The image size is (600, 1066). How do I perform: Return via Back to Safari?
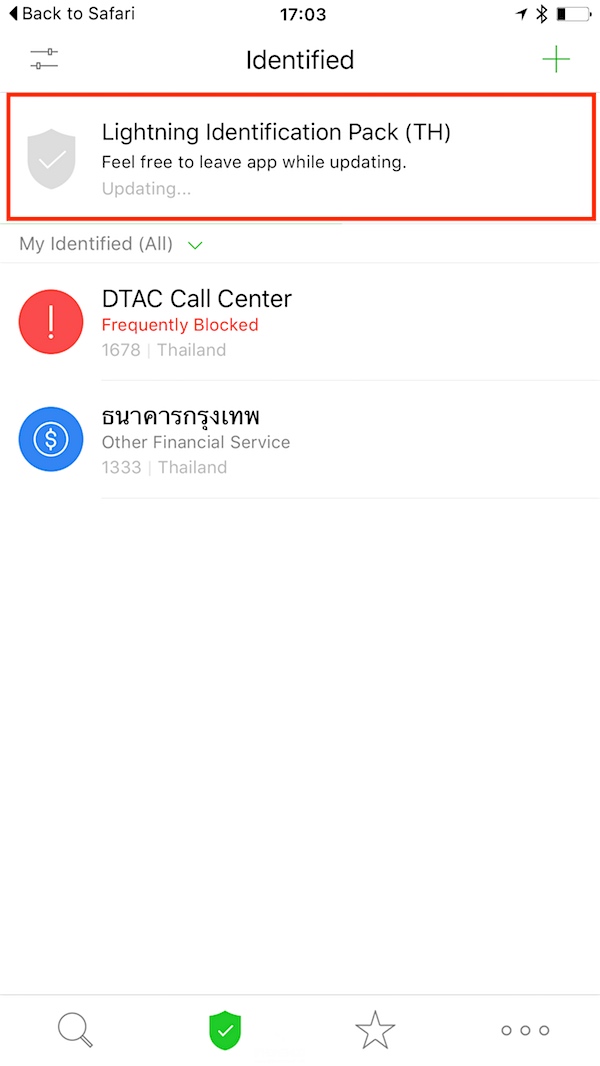[72, 14]
